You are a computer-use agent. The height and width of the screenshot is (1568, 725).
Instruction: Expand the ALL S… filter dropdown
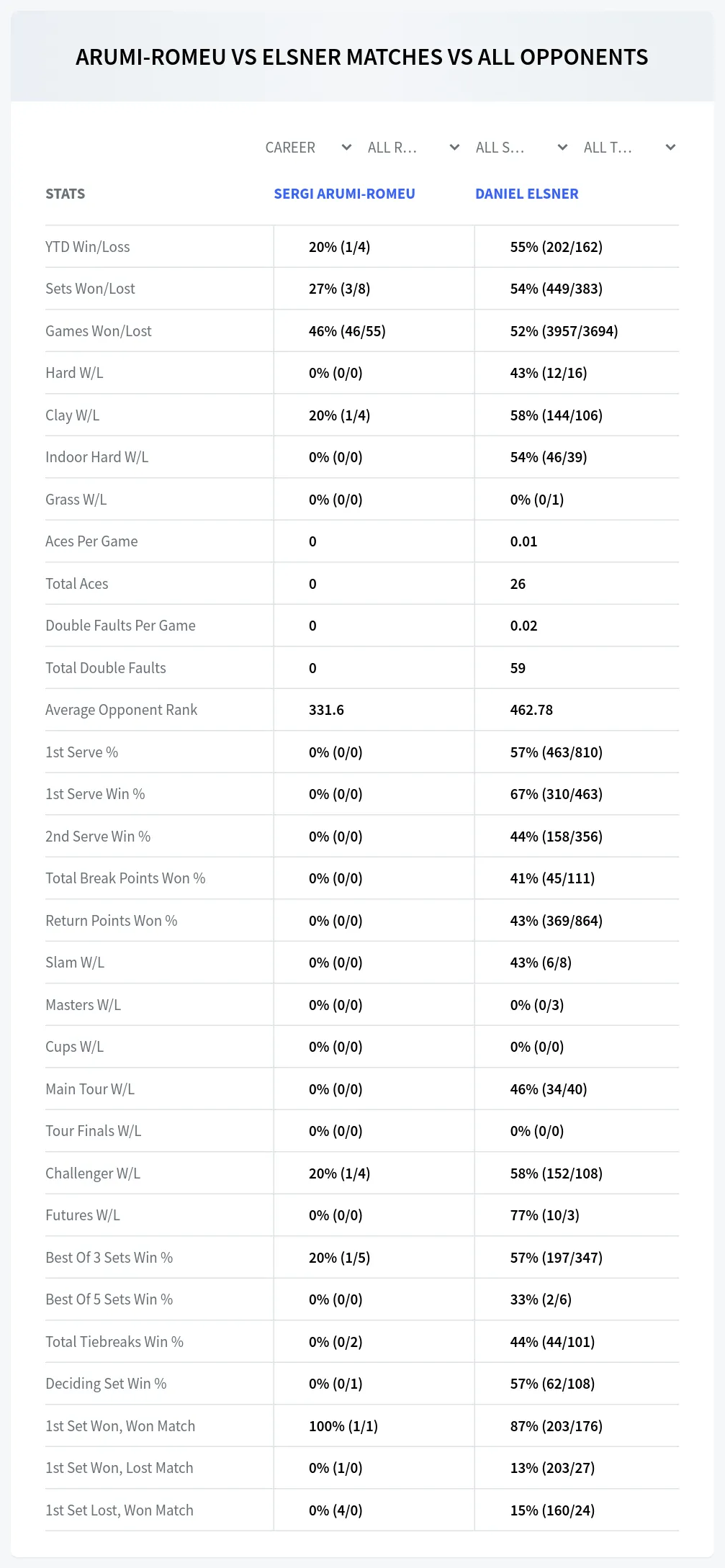pyautogui.click(x=521, y=148)
